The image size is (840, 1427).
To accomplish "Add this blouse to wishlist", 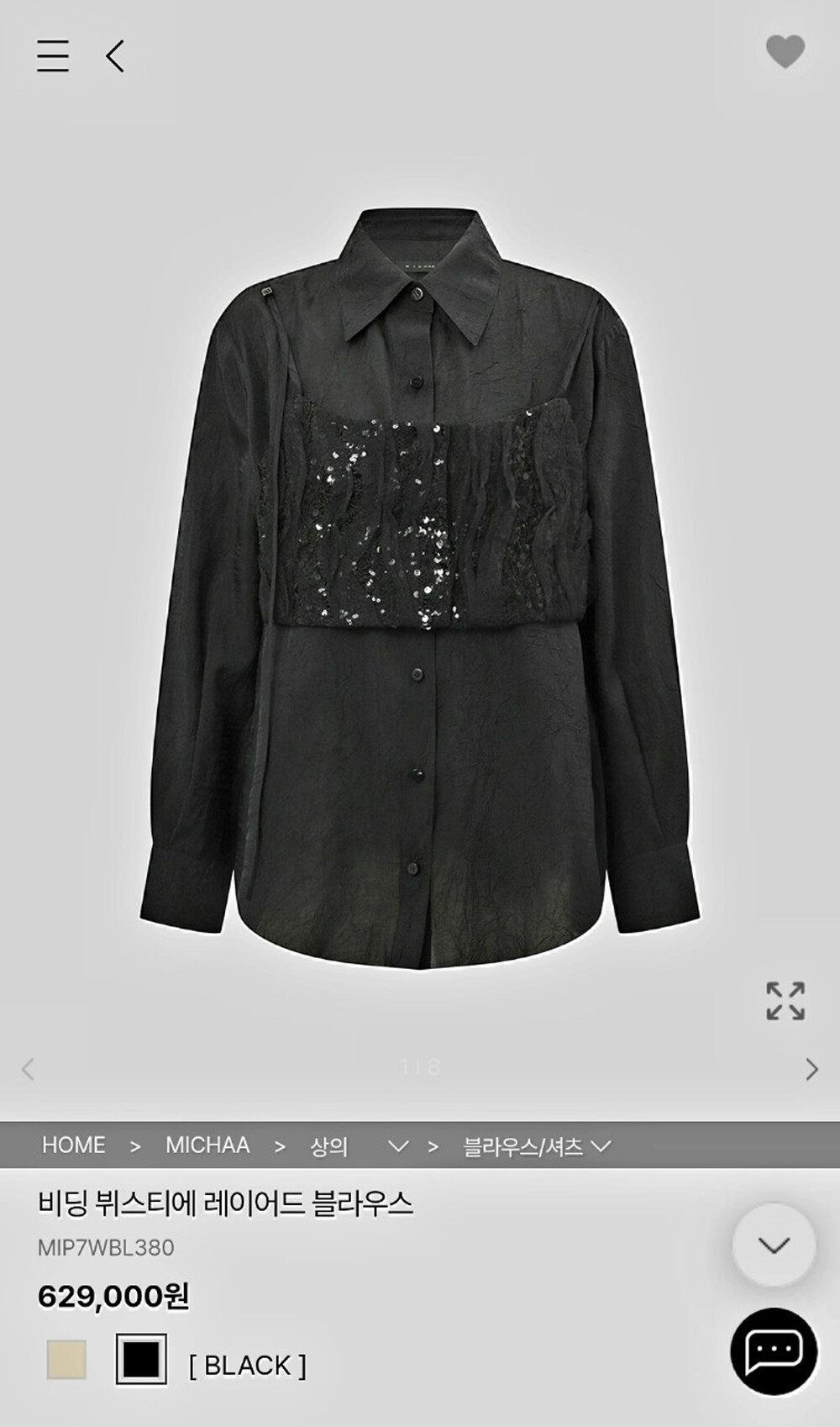I will point(785,52).
